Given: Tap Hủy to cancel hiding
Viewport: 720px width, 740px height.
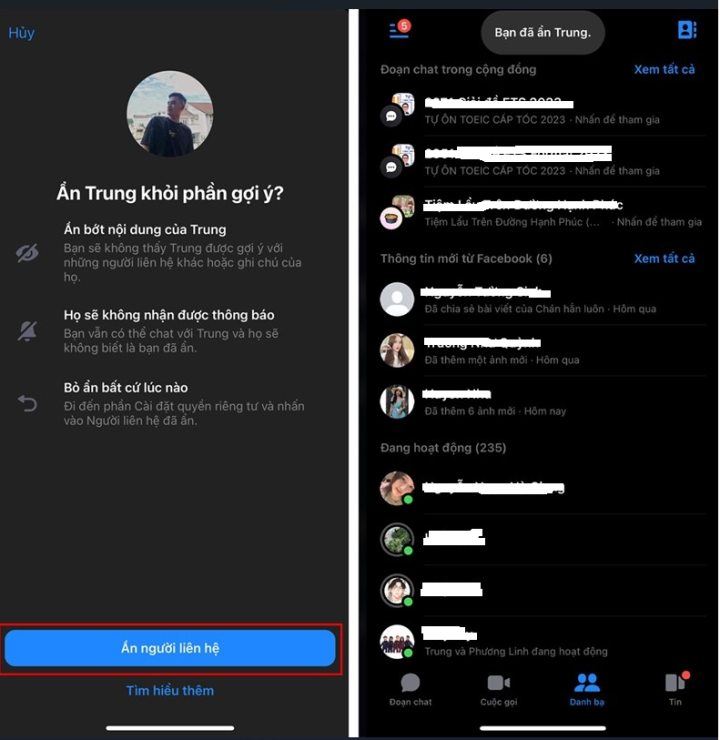Looking at the screenshot, I should pyautogui.click(x=21, y=33).
